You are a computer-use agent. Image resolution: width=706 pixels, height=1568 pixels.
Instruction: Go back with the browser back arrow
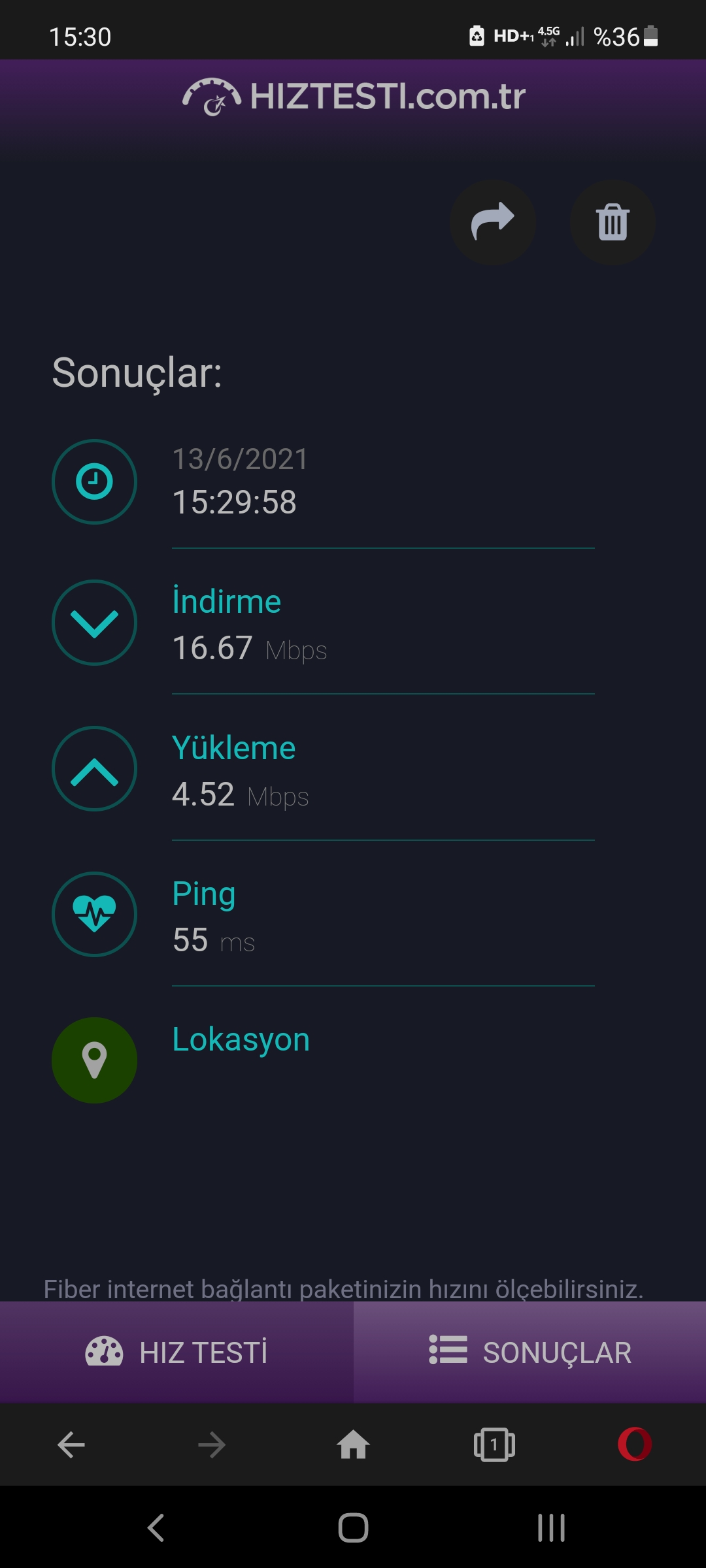[71, 1445]
